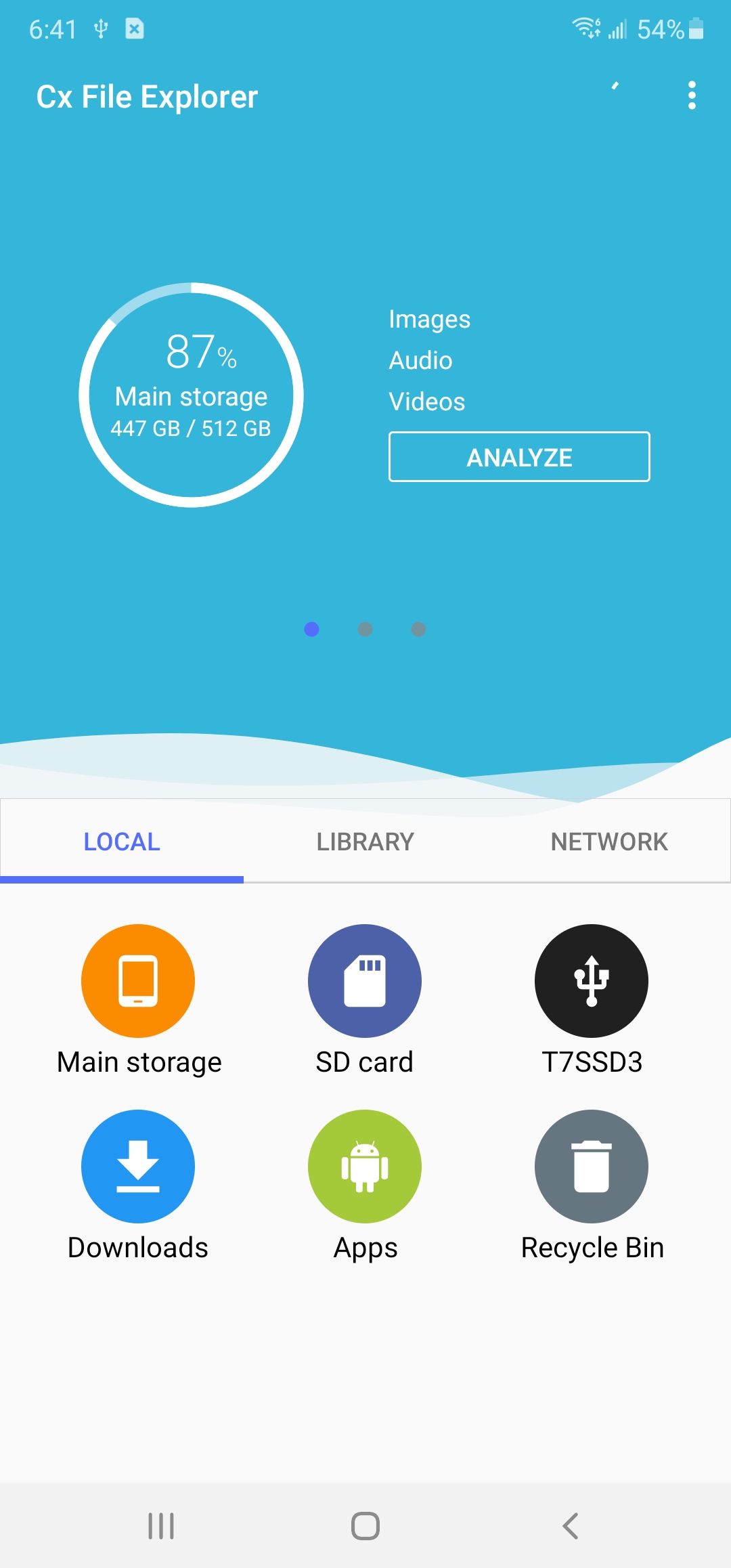The width and height of the screenshot is (731, 1568).
Task: Open the overflow menu
Action: tap(691, 95)
